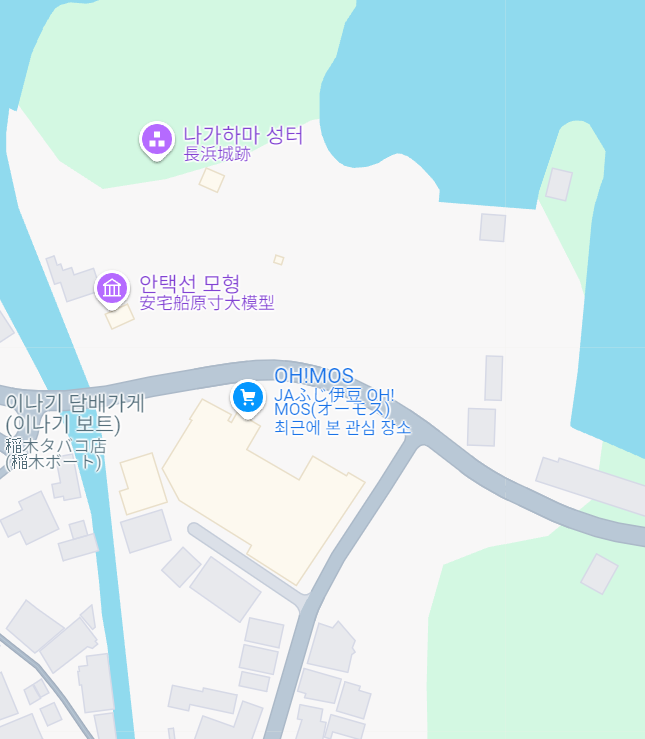Image resolution: width=645 pixels, height=739 pixels.
Task: Select the 안택선 모형 museum pin
Action: [x=112, y=288]
